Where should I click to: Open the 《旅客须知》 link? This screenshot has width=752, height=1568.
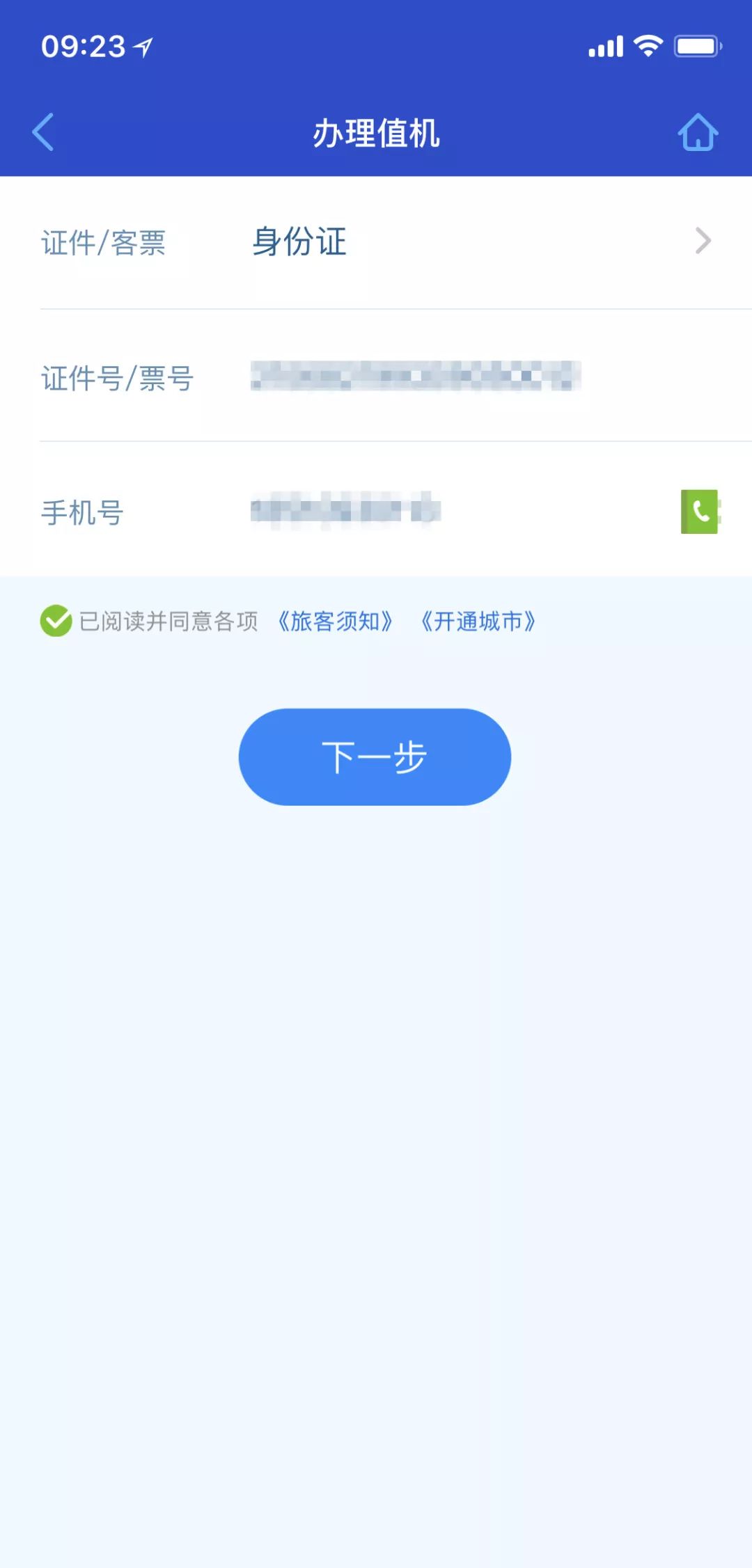pyautogui.click(x=335, y=621)
